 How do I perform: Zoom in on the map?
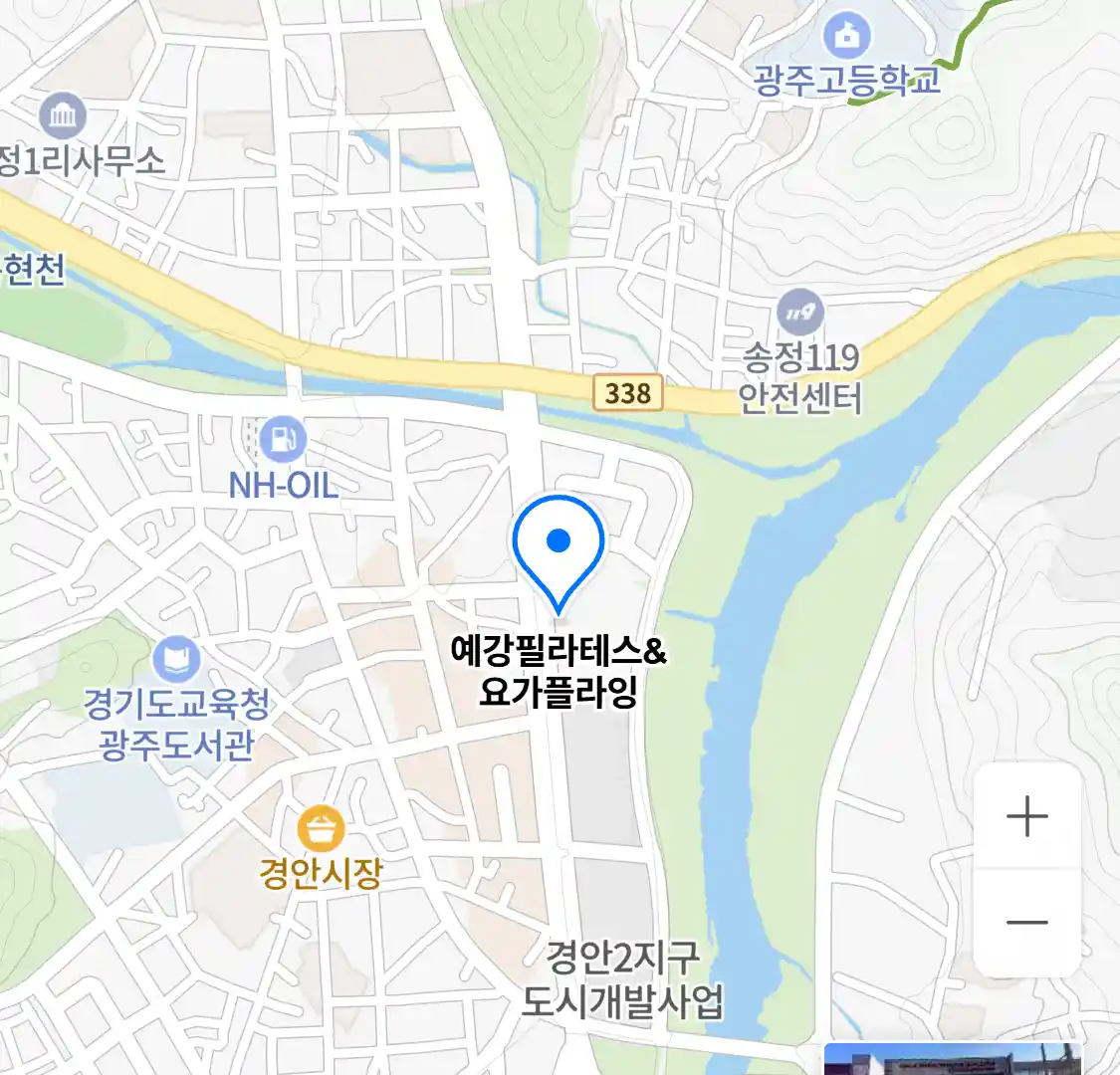click(1026, 817)
